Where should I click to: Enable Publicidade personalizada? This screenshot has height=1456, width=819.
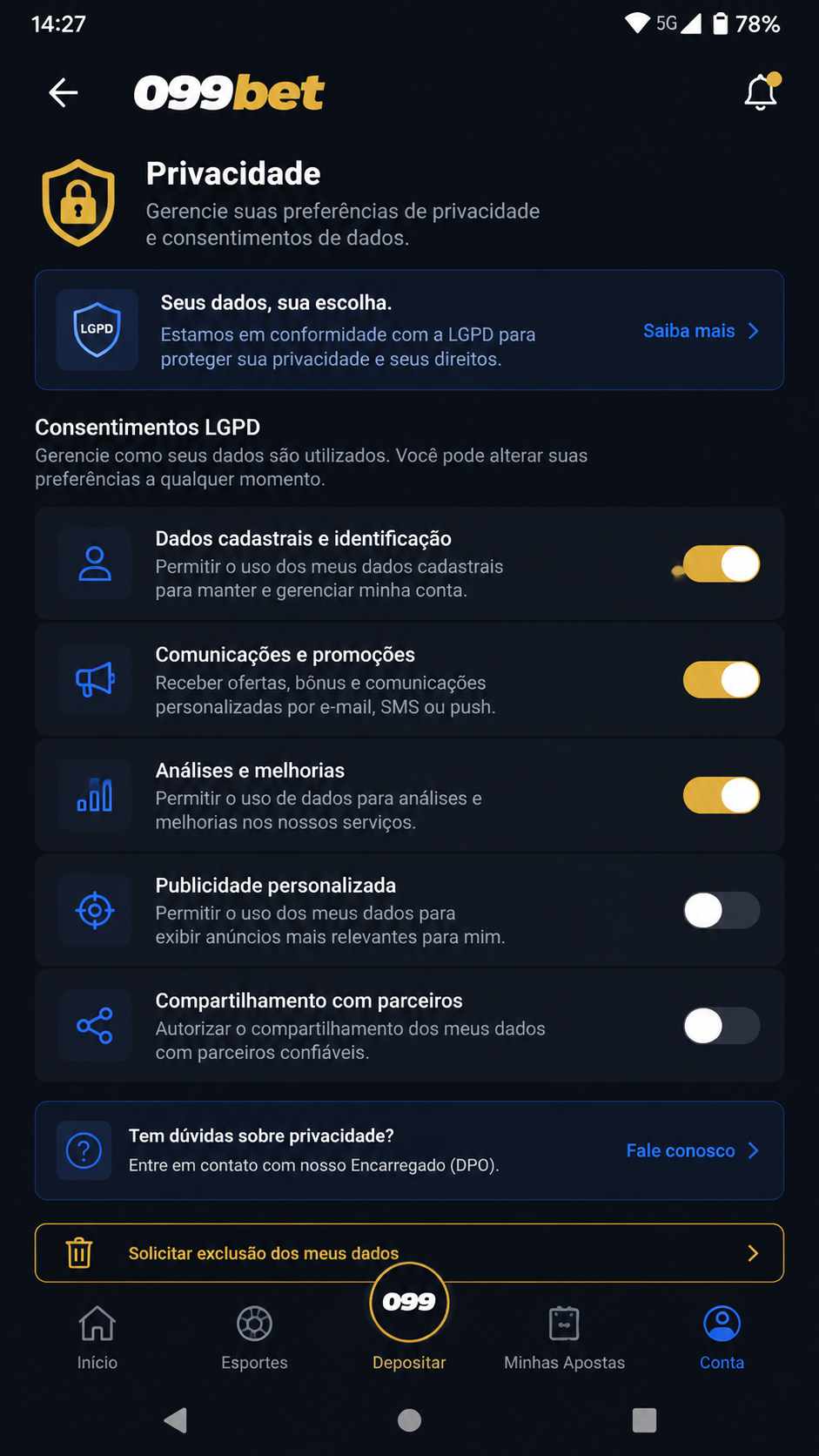point(722,911)
